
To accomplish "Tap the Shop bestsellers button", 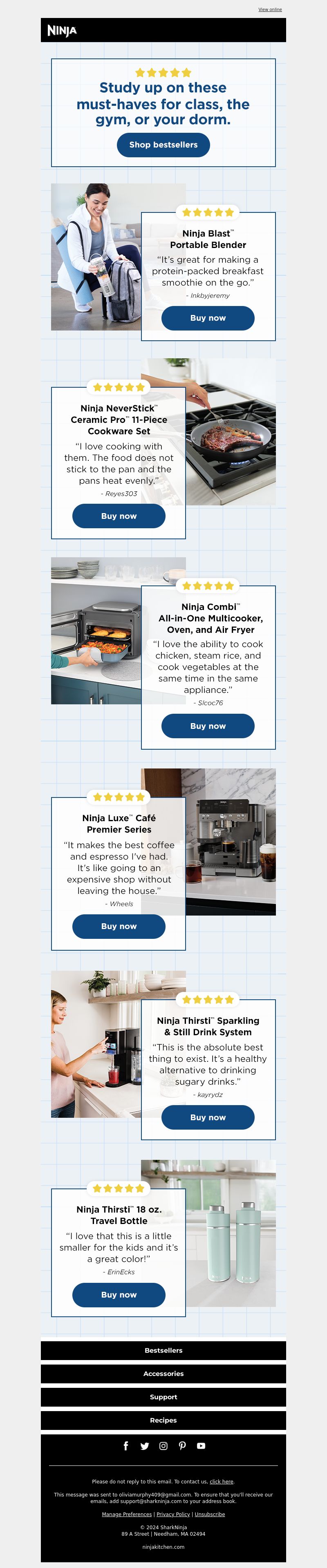I will 163,145.
